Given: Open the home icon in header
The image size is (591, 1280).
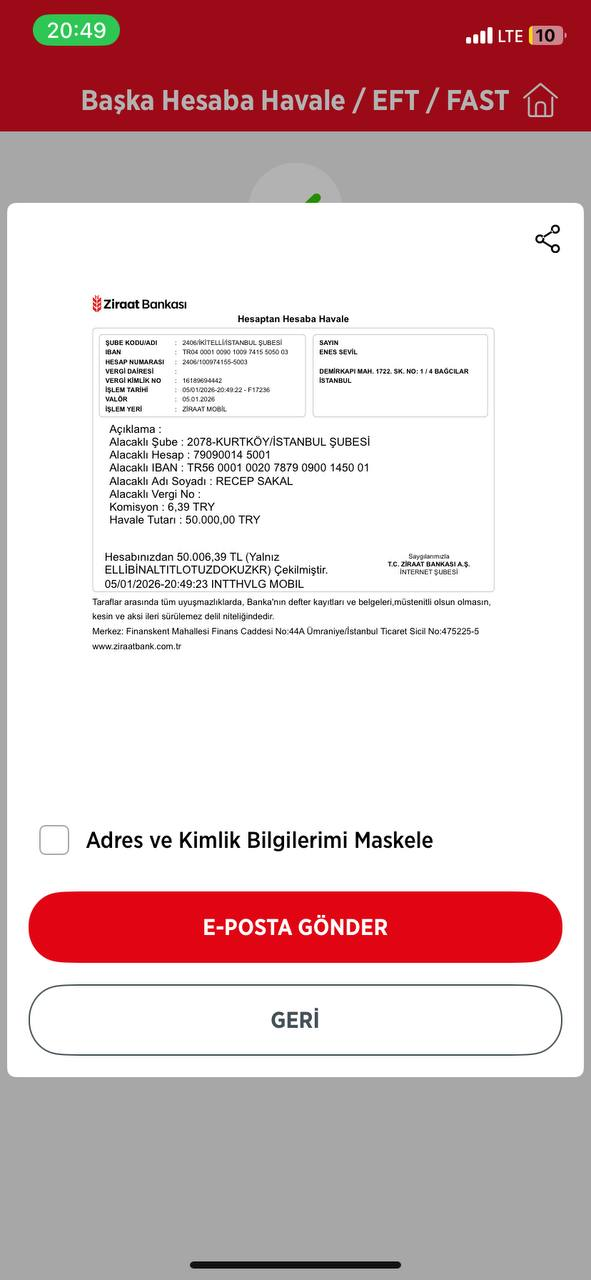Looking at the screenshot, I should pos(540,100).
